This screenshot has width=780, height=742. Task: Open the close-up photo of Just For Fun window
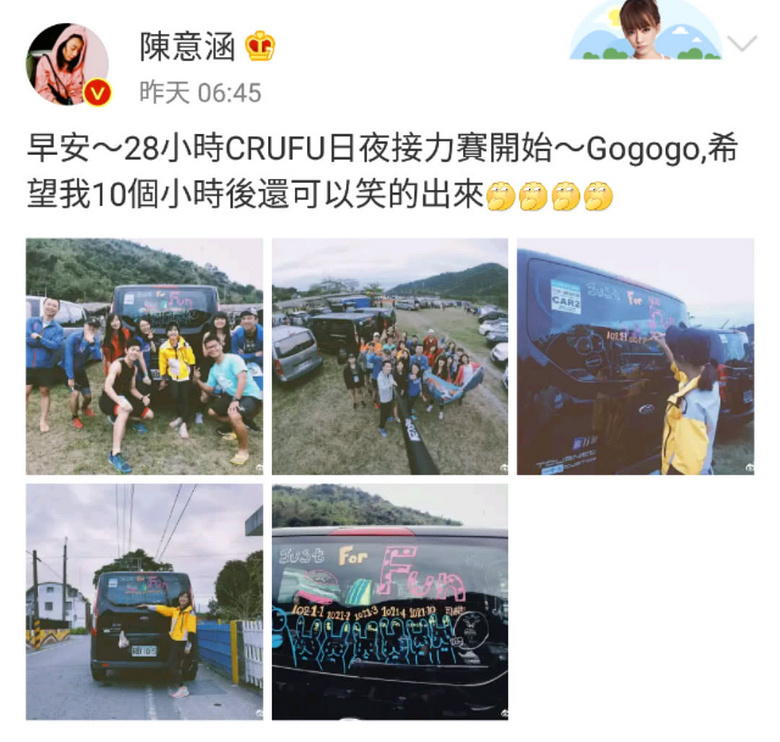tap(390, 602)
